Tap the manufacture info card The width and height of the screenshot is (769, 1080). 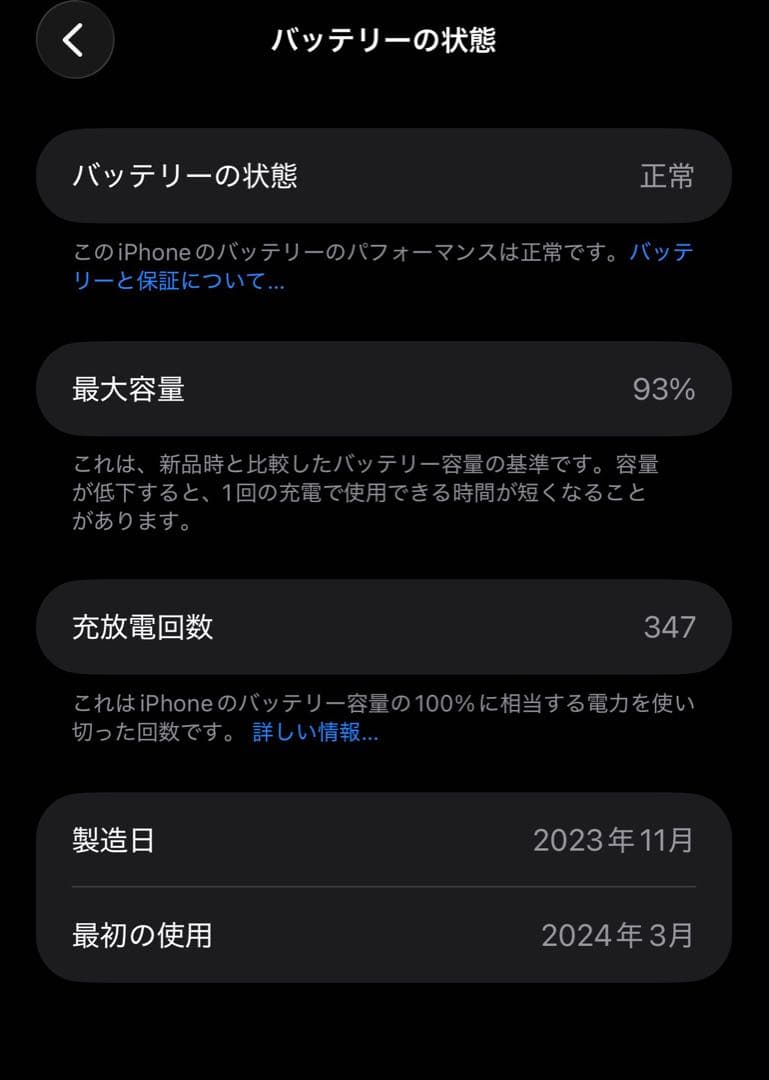(384, 888)
